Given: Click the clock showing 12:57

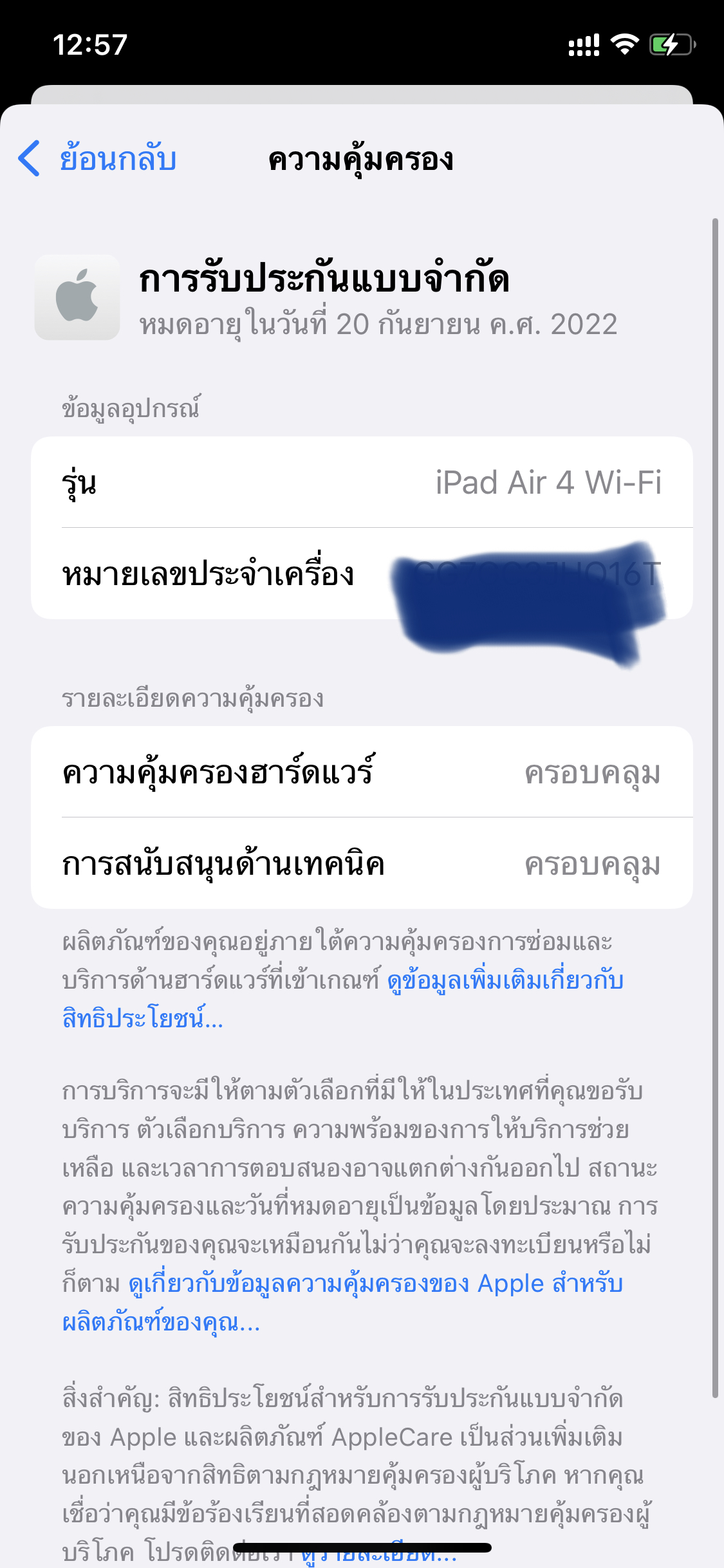Looking at the screenshot, I should 91,45.
